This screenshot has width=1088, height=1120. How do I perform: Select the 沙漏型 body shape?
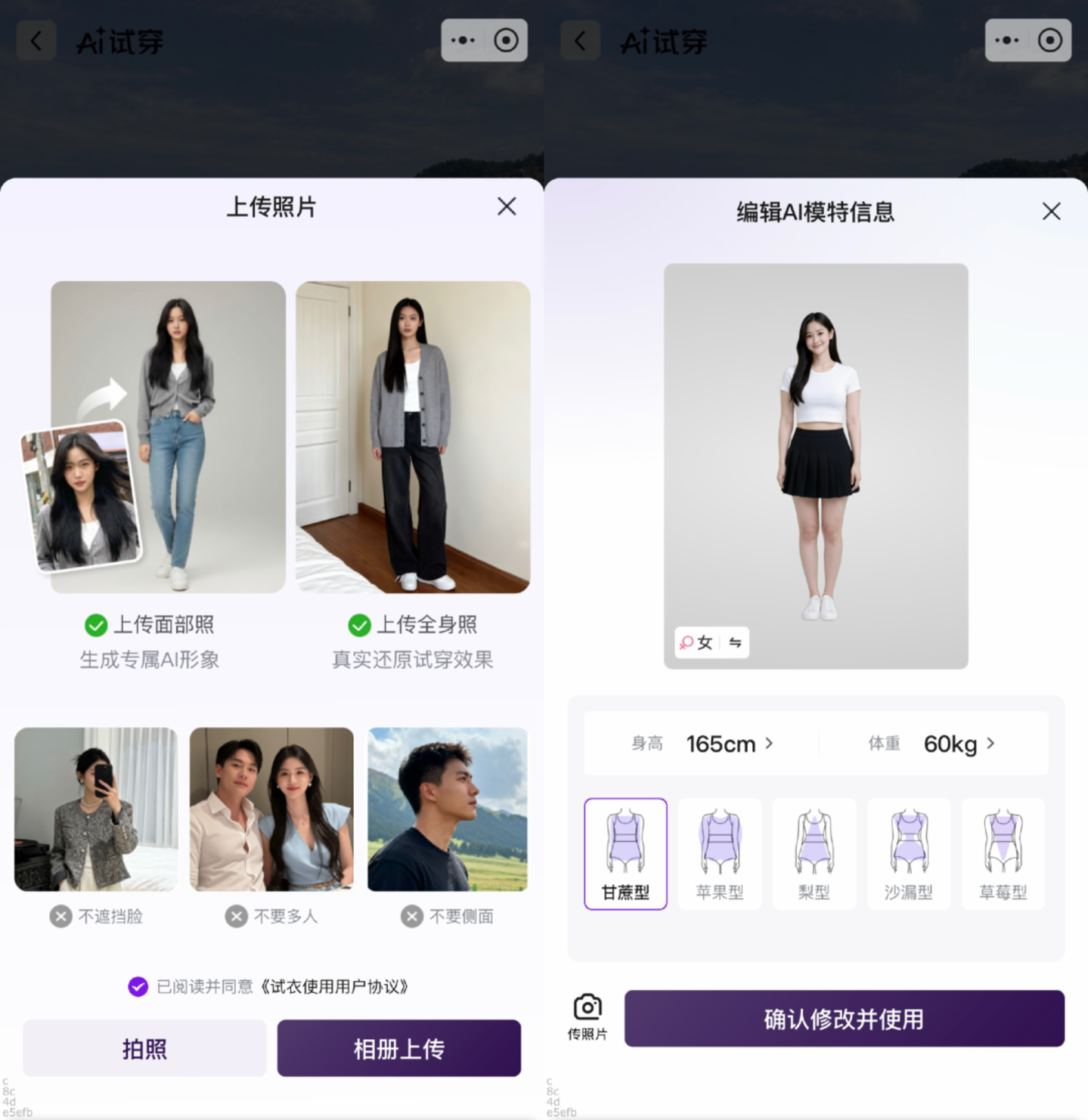(x=909, y=854)
